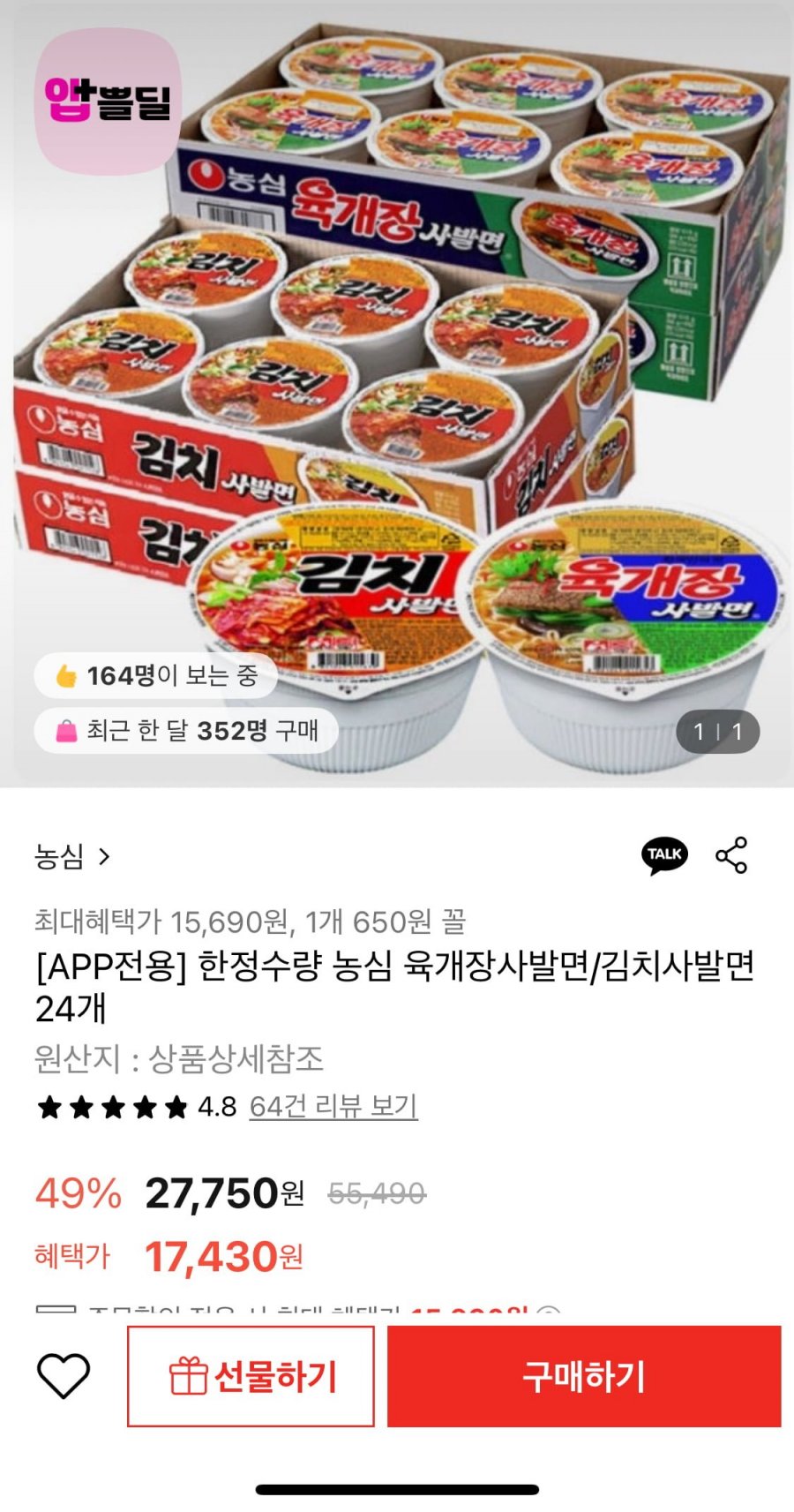Screen dimensions: 794x1512
Task: Add this product to the wishlist heart
Action: 63,1375
